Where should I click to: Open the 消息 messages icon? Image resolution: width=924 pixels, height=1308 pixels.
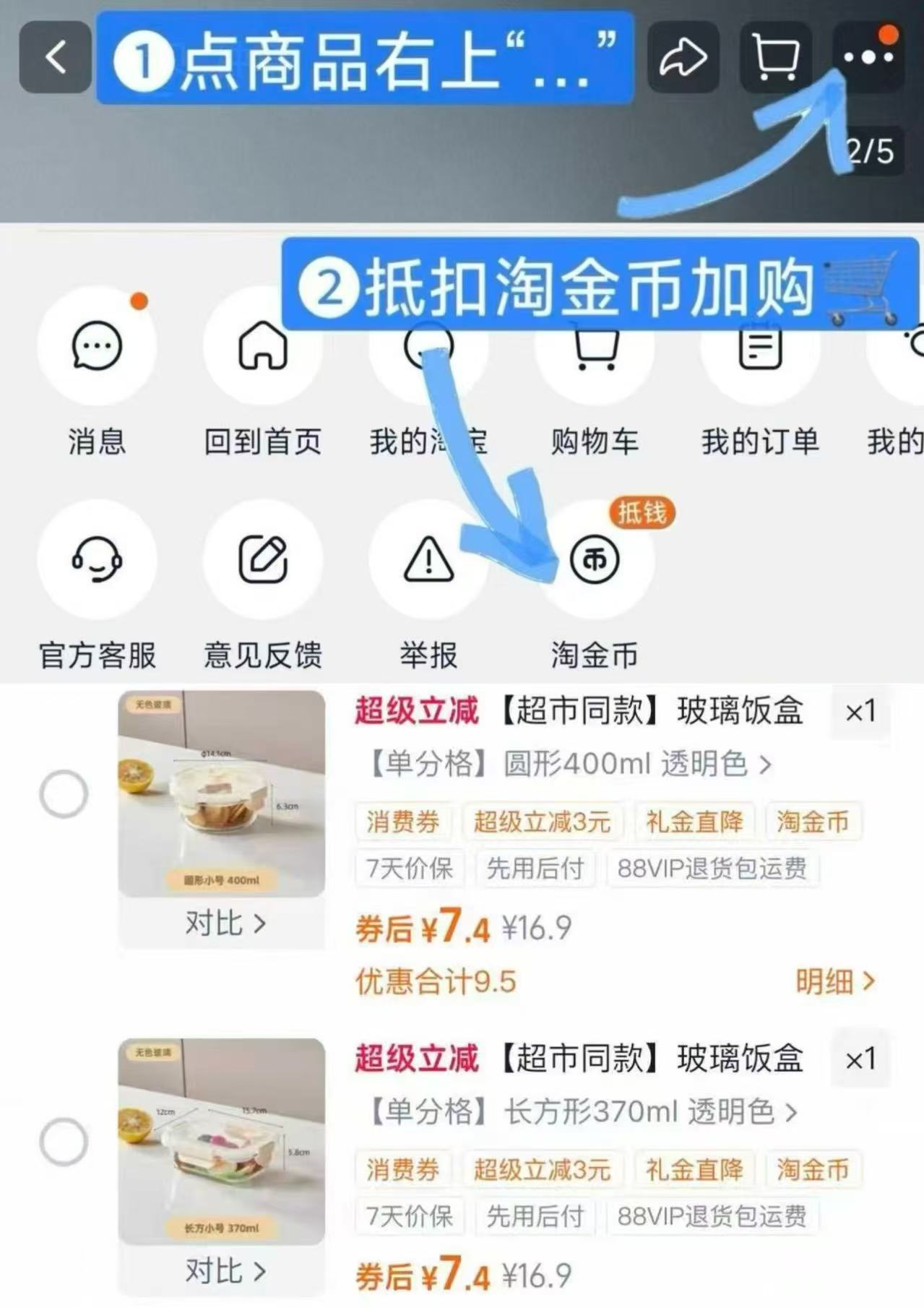(x=98, y=347)
